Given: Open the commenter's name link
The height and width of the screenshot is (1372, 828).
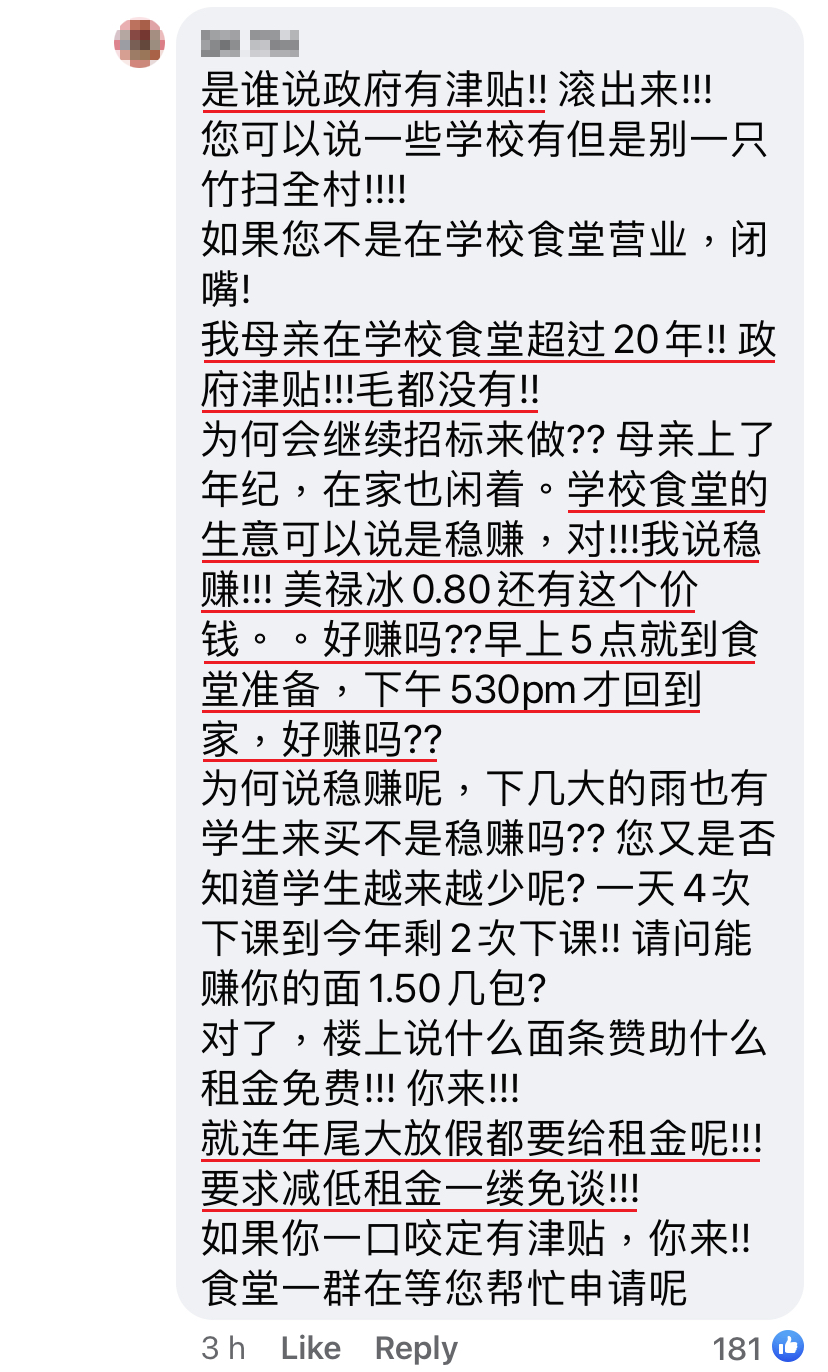Looking at the screenshot, I should pos(250,44).
